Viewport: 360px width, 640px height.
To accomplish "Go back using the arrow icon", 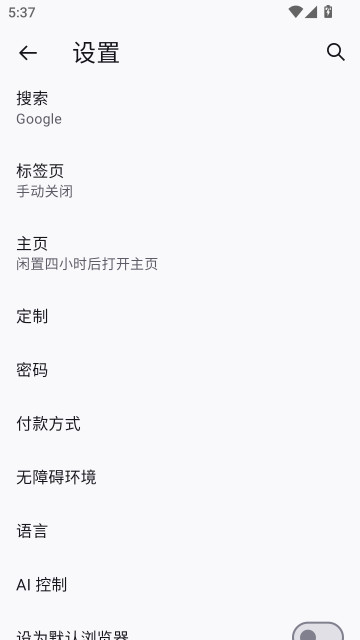I will (28, 53).
